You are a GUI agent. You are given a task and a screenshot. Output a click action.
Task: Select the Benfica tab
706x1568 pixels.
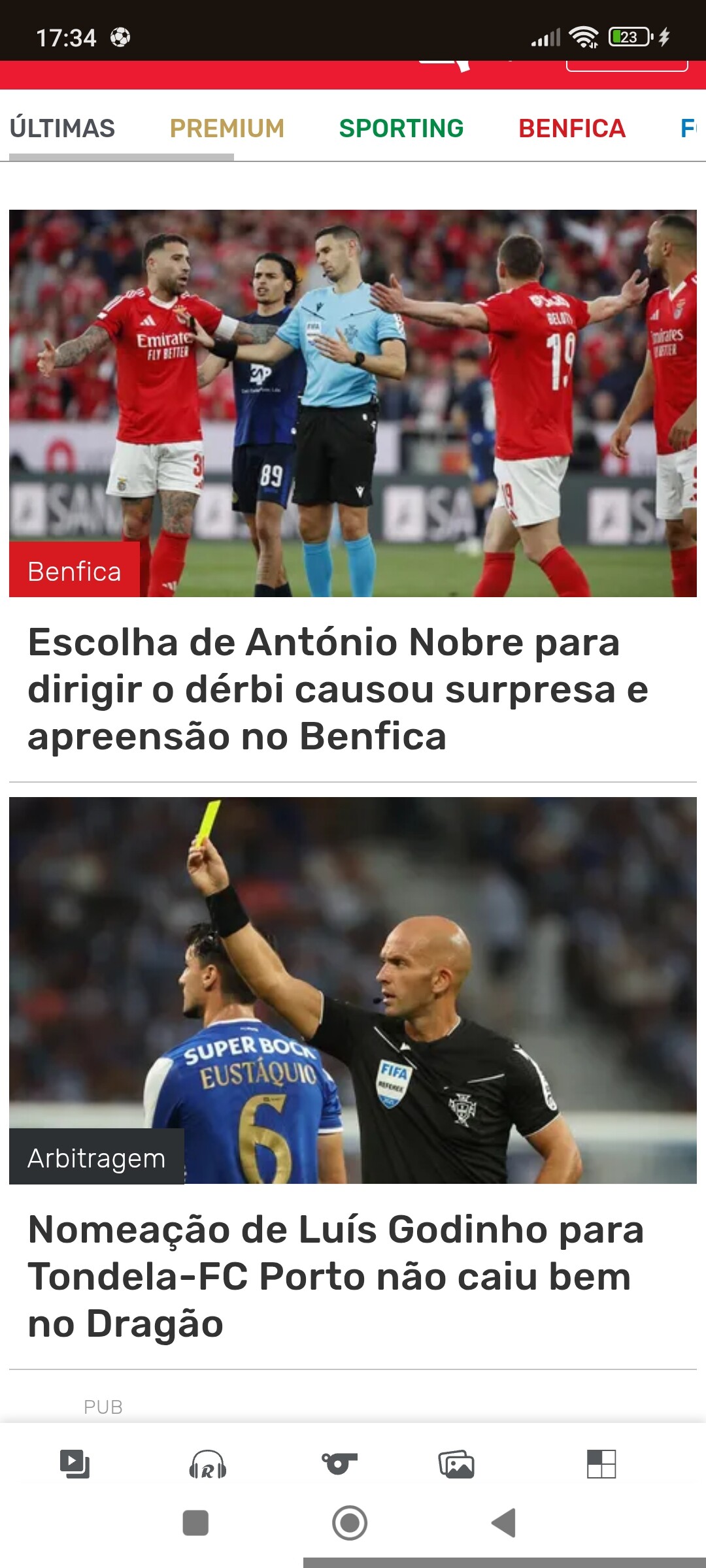[x=571, y=128]
